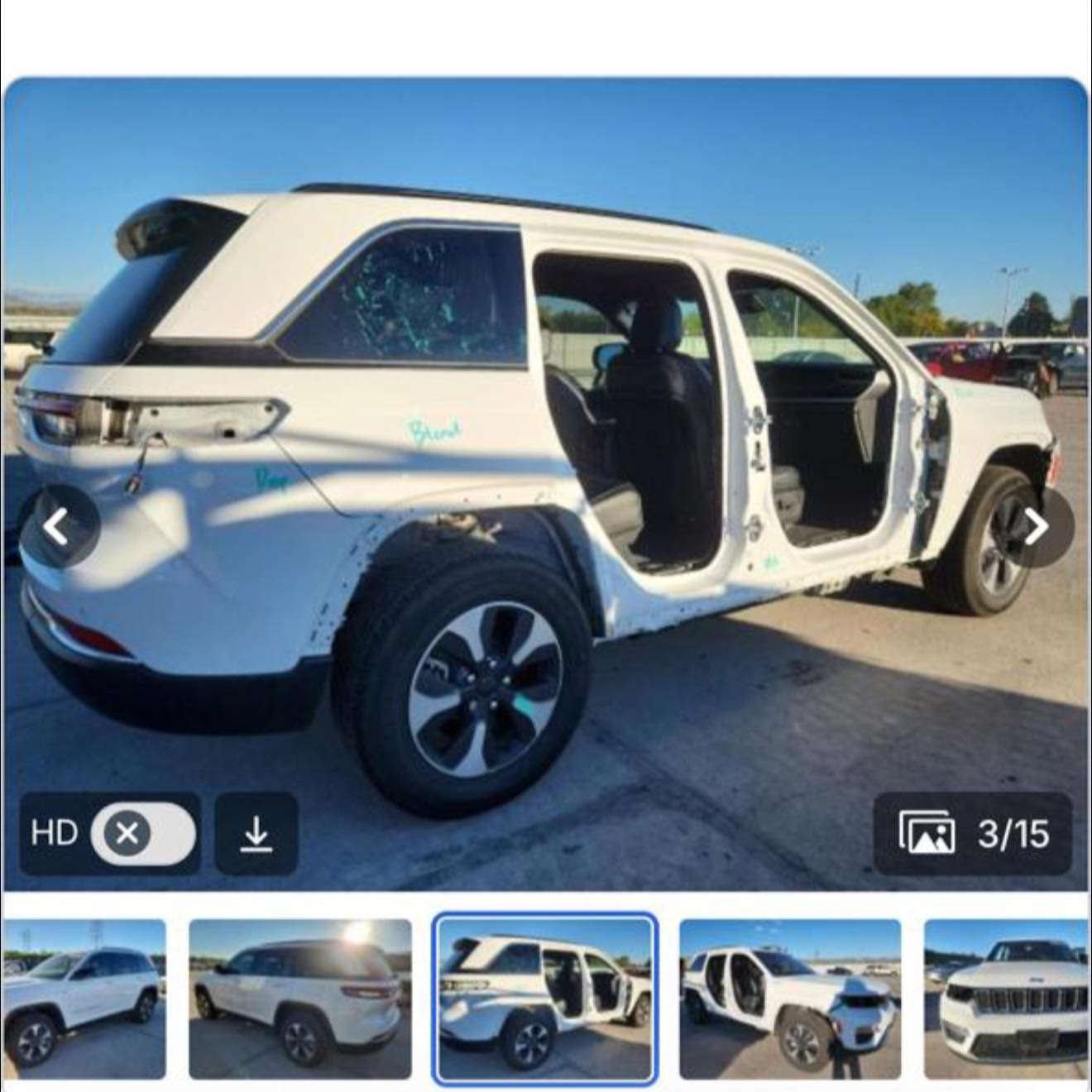Select the rear view thumbnail with sun glare
The image size is (1092, 1092).
pos(299,999)
